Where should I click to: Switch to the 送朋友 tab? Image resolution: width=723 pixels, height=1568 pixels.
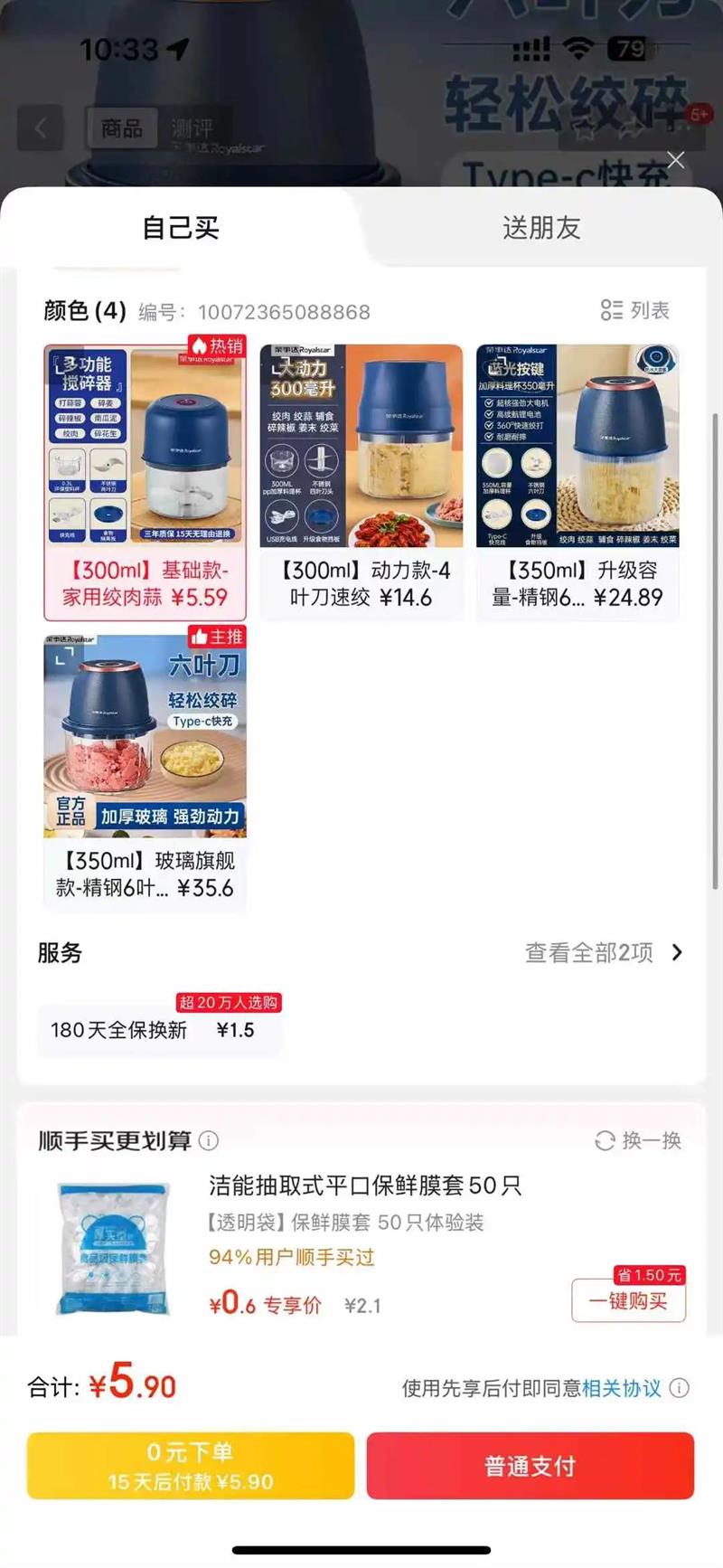(x=540, y=228)
